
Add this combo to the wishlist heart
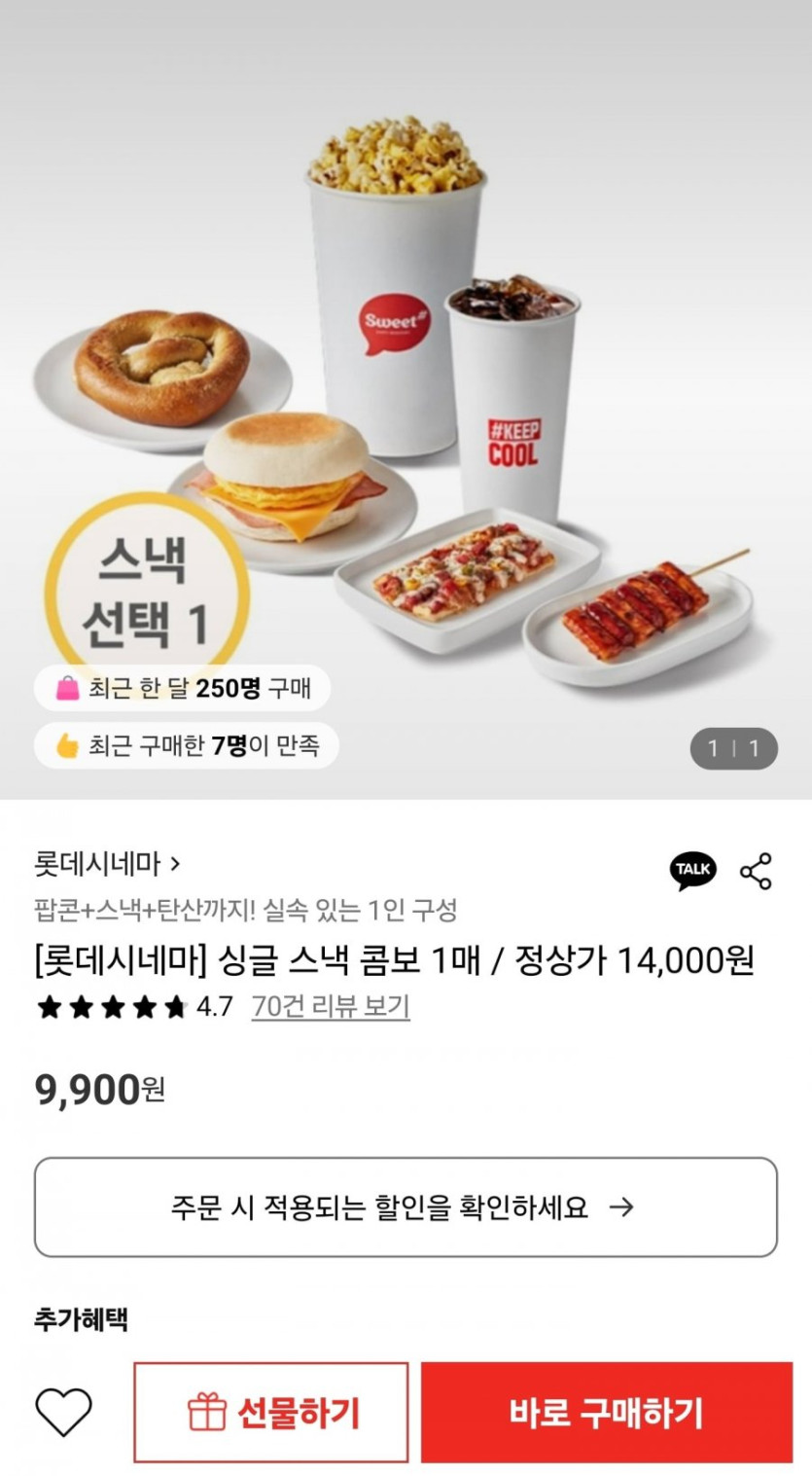pyautogui.click(x=64, y=1412)
